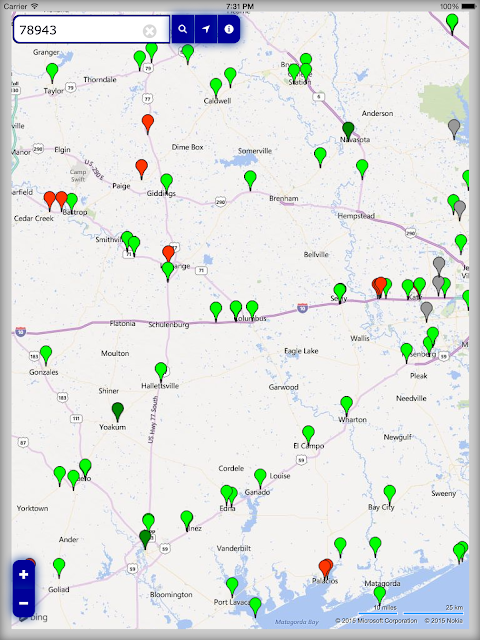The image size is (480, 640).
Task: Zoom in with the plus button
Action: (x=24, y=575)
